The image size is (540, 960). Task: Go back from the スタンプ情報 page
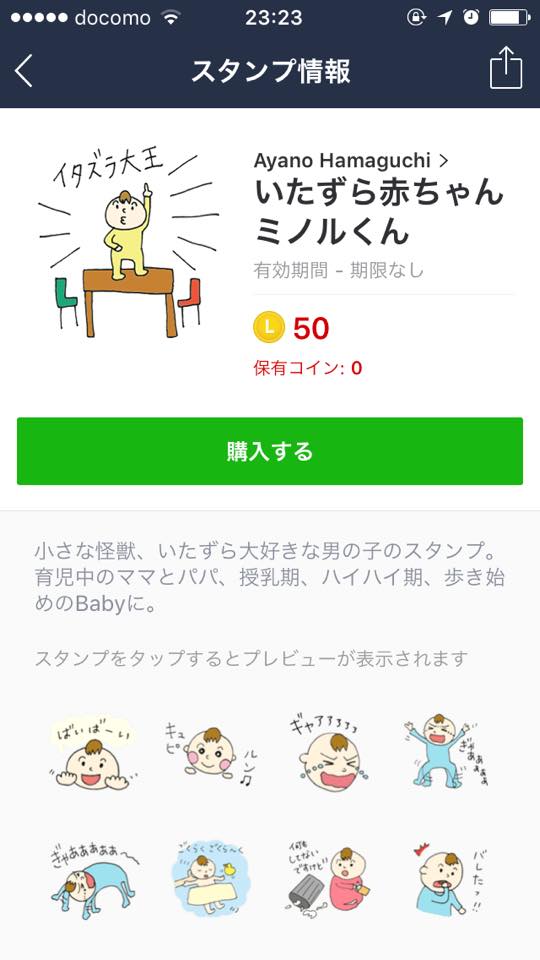click(23, 71)
